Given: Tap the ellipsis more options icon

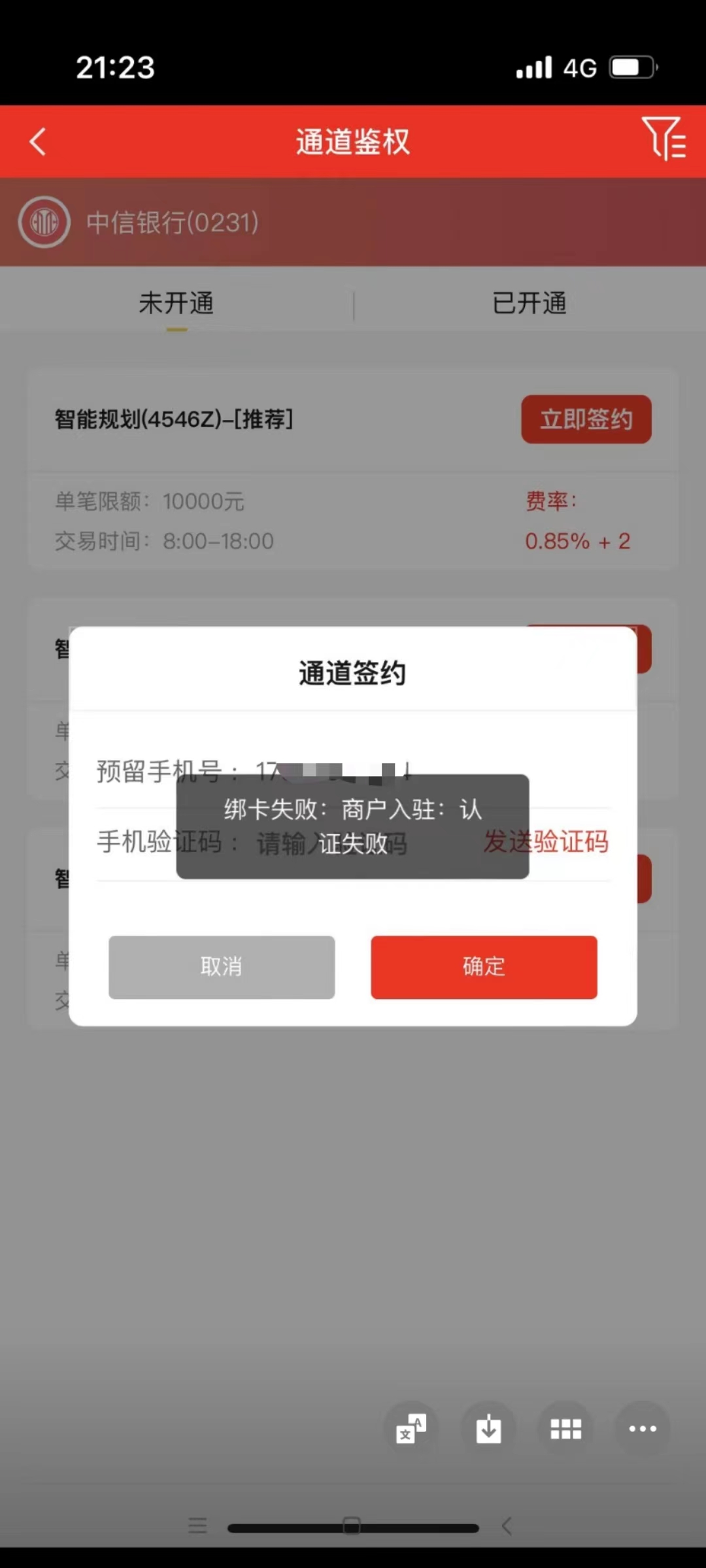Looking at the screenshot, I should [643, 1428].
